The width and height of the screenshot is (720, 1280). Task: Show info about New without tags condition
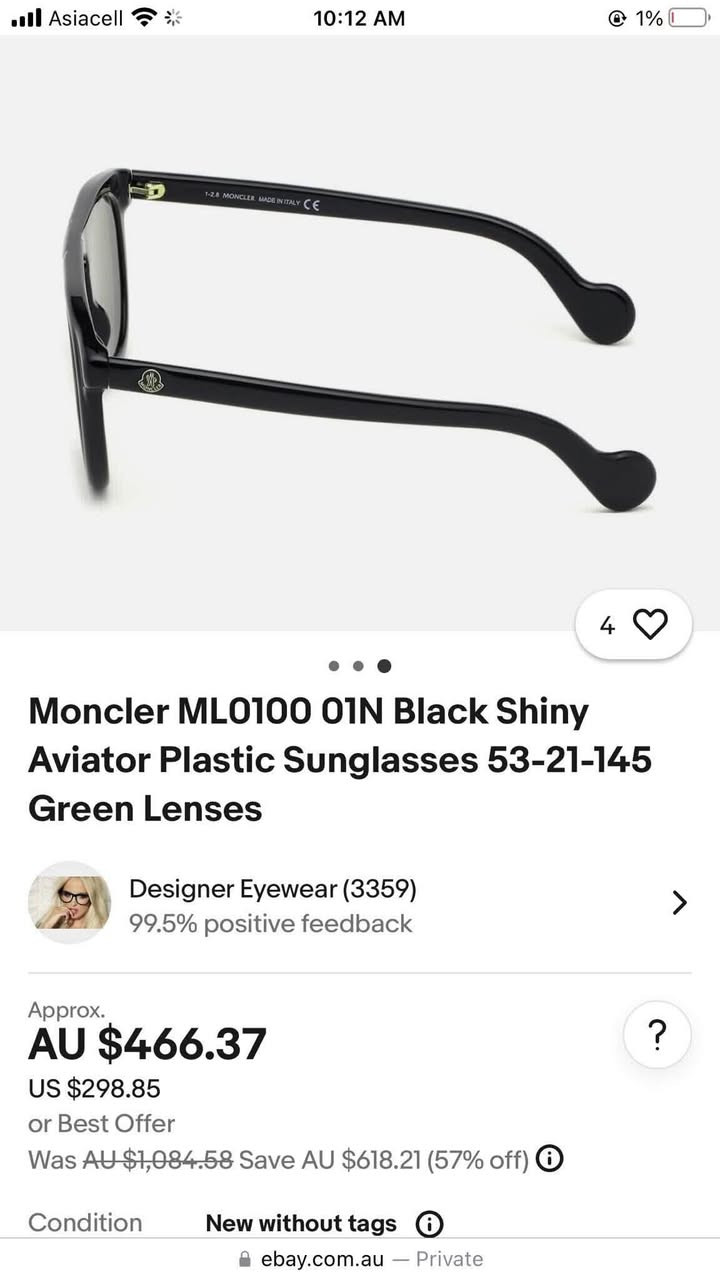[x=429, y=1223]
